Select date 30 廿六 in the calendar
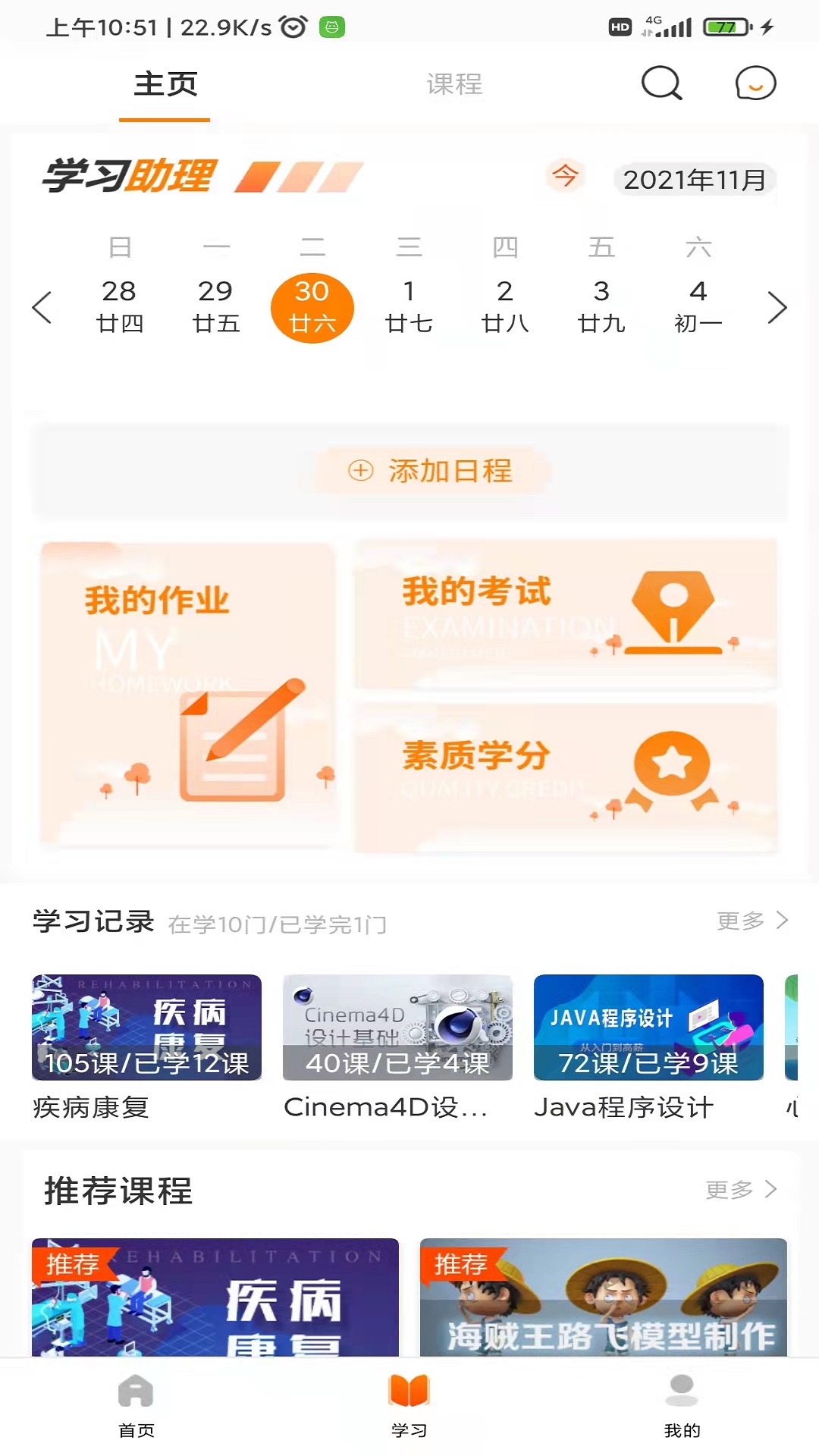819x1456 pixels. point(312,307)
